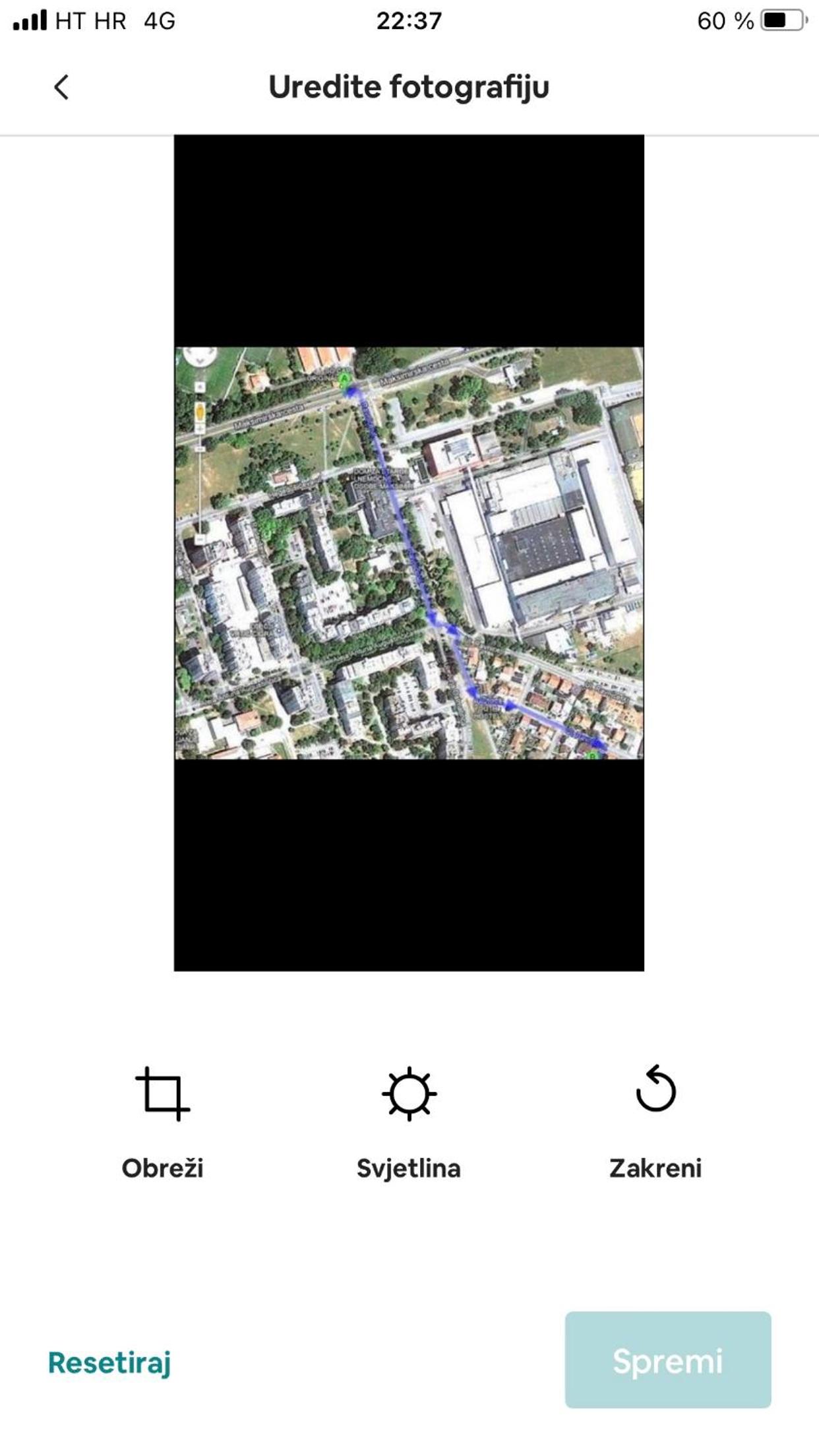This screenshot has height=1456, width=819.
Task: Save the photo with Spremi
Action: pyautogui.click(x=668, y=1360)
